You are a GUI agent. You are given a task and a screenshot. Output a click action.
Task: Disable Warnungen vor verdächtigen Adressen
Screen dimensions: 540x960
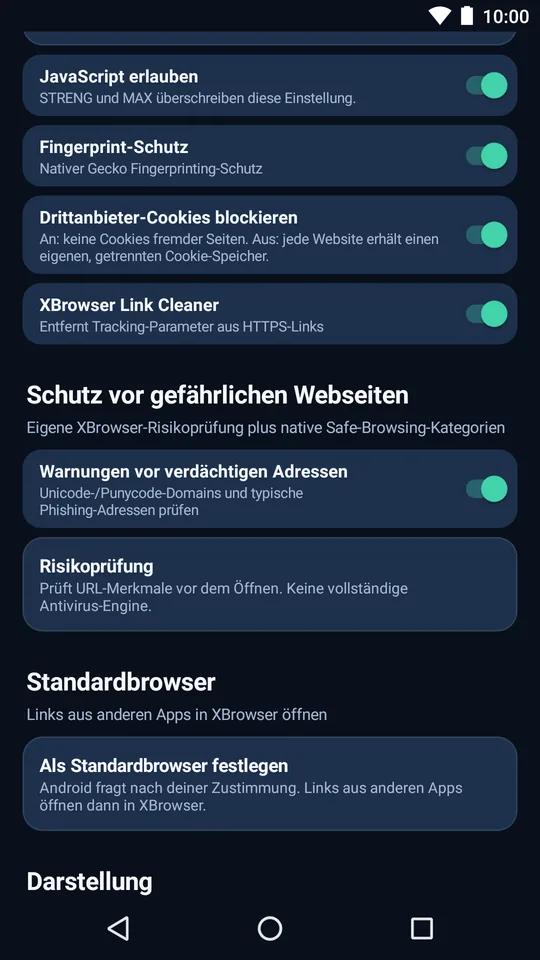(487, 489)
